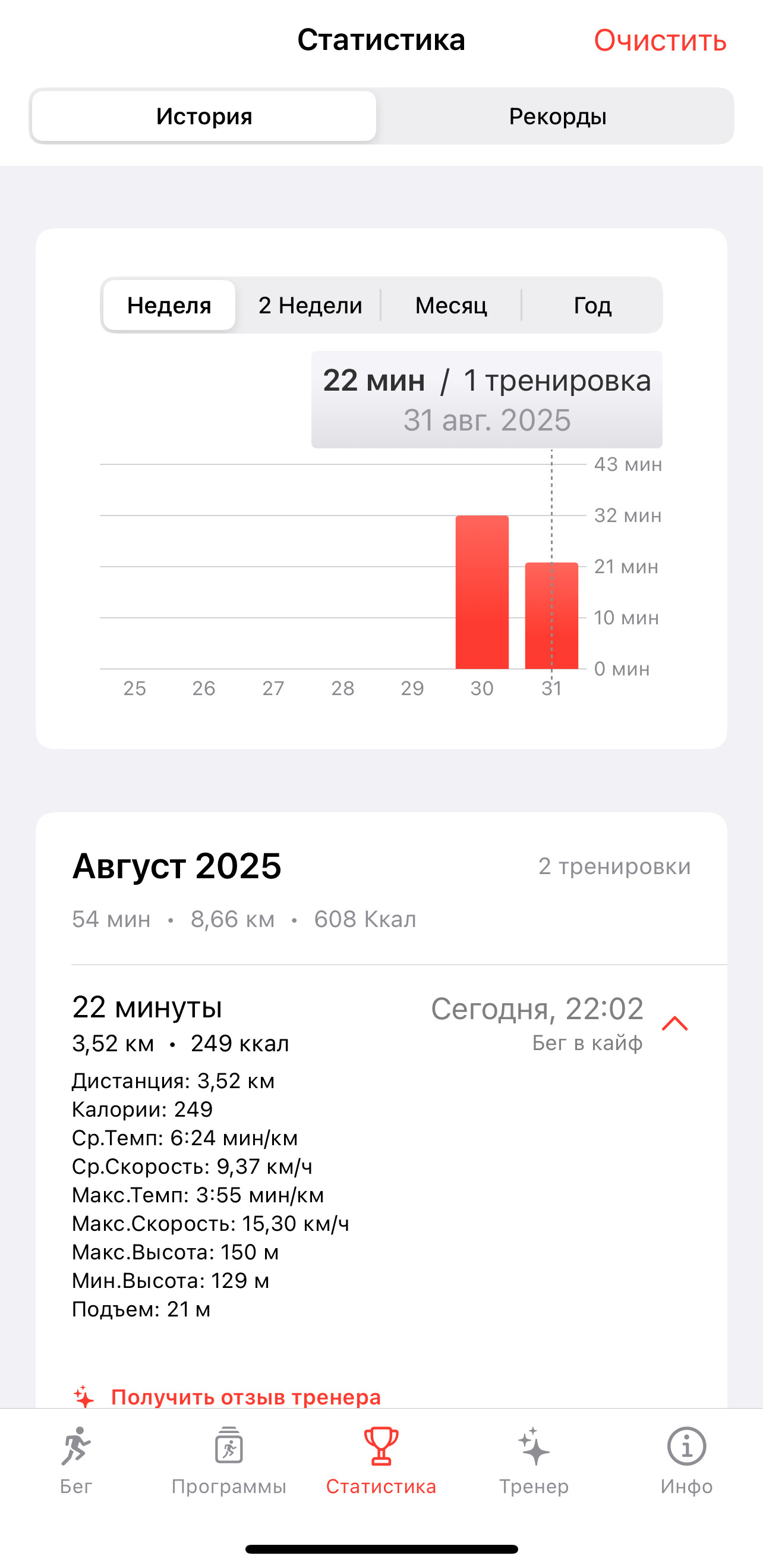Switch to the Рекорды tab
763x1568 pixels.
[x=557, y=117]
